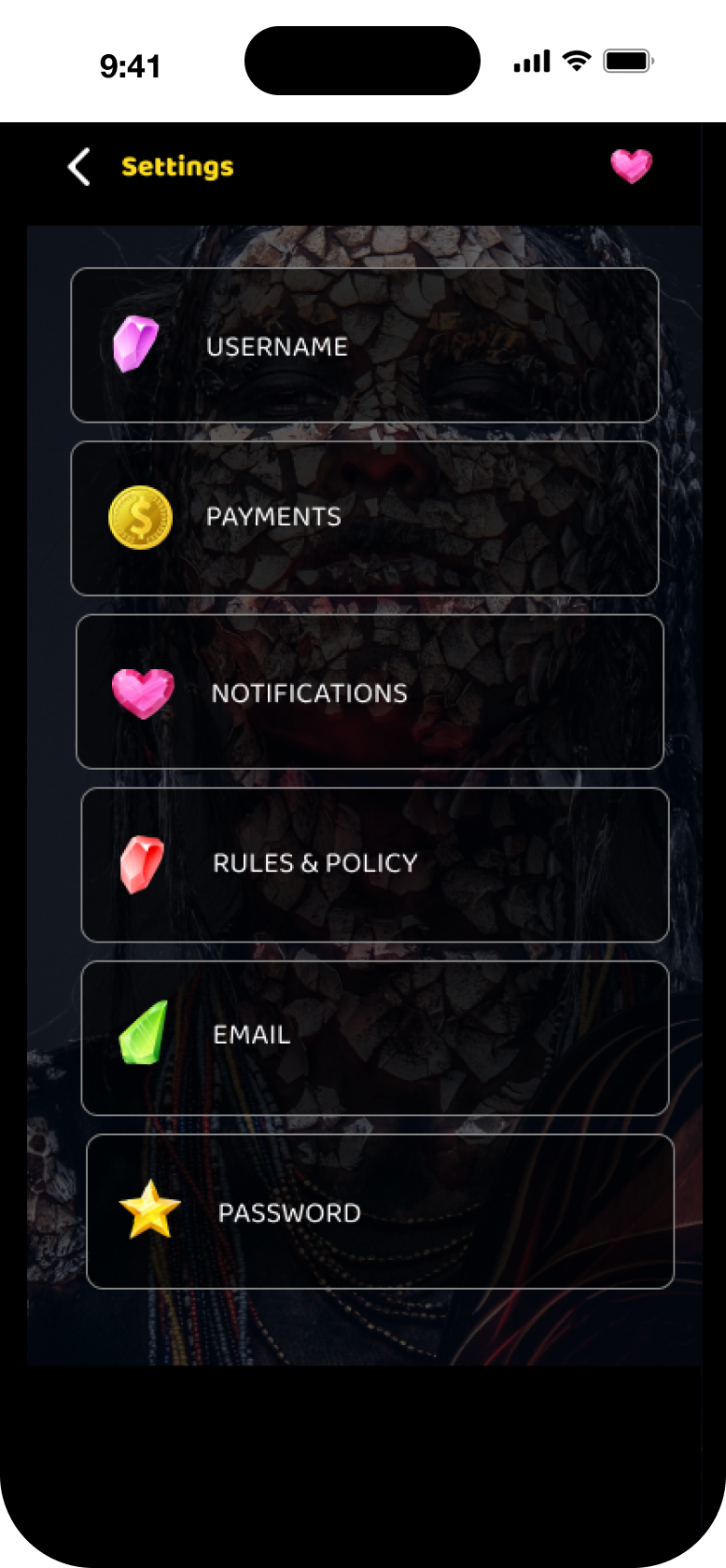Click the red ruby icon beside RULES & POLICY
This screenshot has height=1568, width=726.
[141, 861]
